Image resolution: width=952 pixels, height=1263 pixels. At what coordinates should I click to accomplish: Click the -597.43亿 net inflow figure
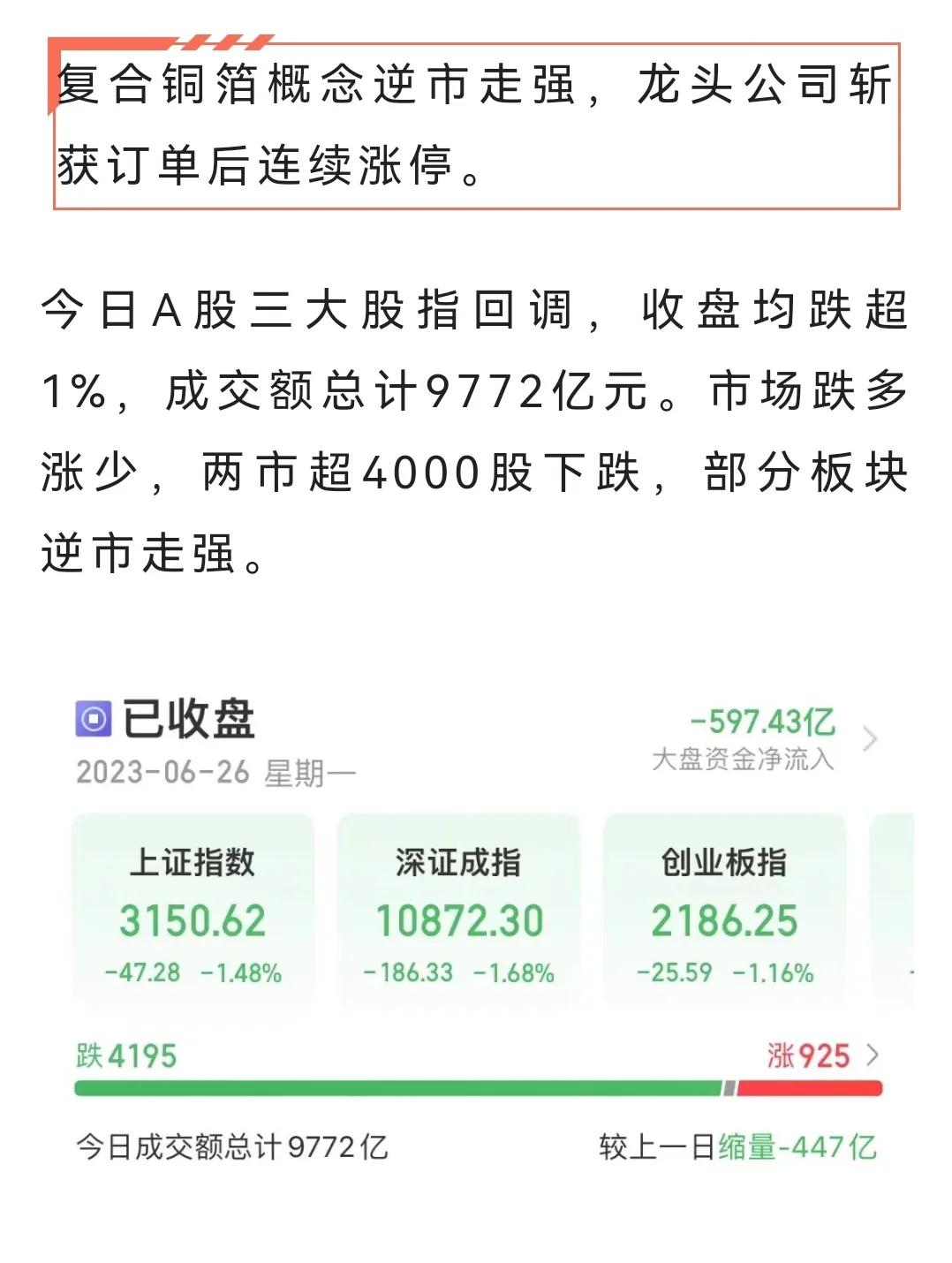[760, 722]
